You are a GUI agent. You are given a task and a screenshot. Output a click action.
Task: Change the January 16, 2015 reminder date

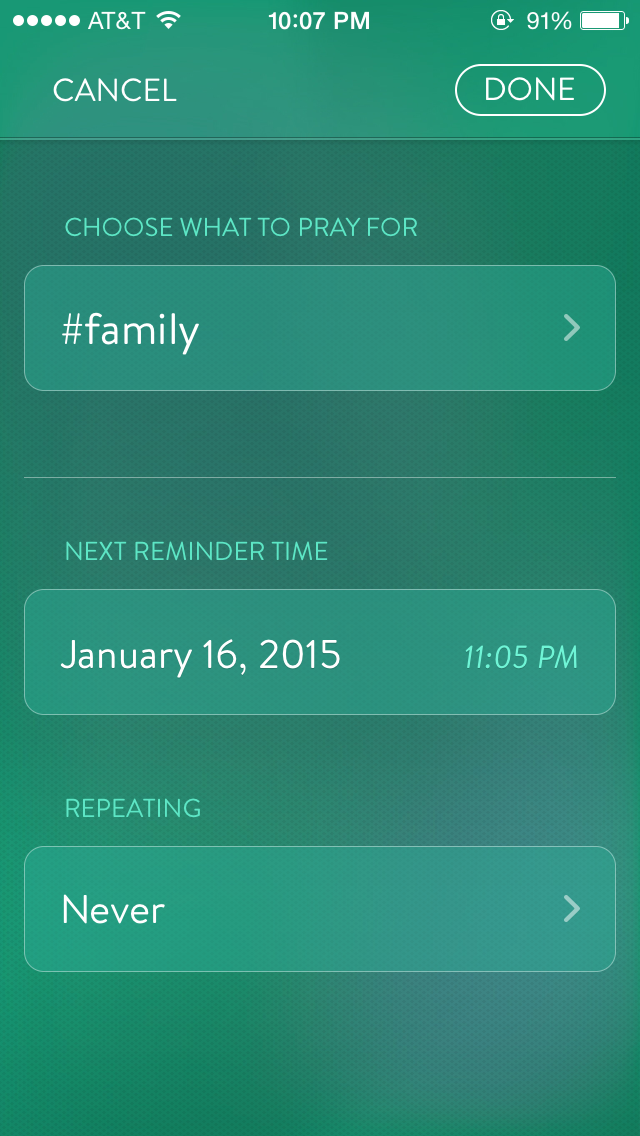coord(201,655)
